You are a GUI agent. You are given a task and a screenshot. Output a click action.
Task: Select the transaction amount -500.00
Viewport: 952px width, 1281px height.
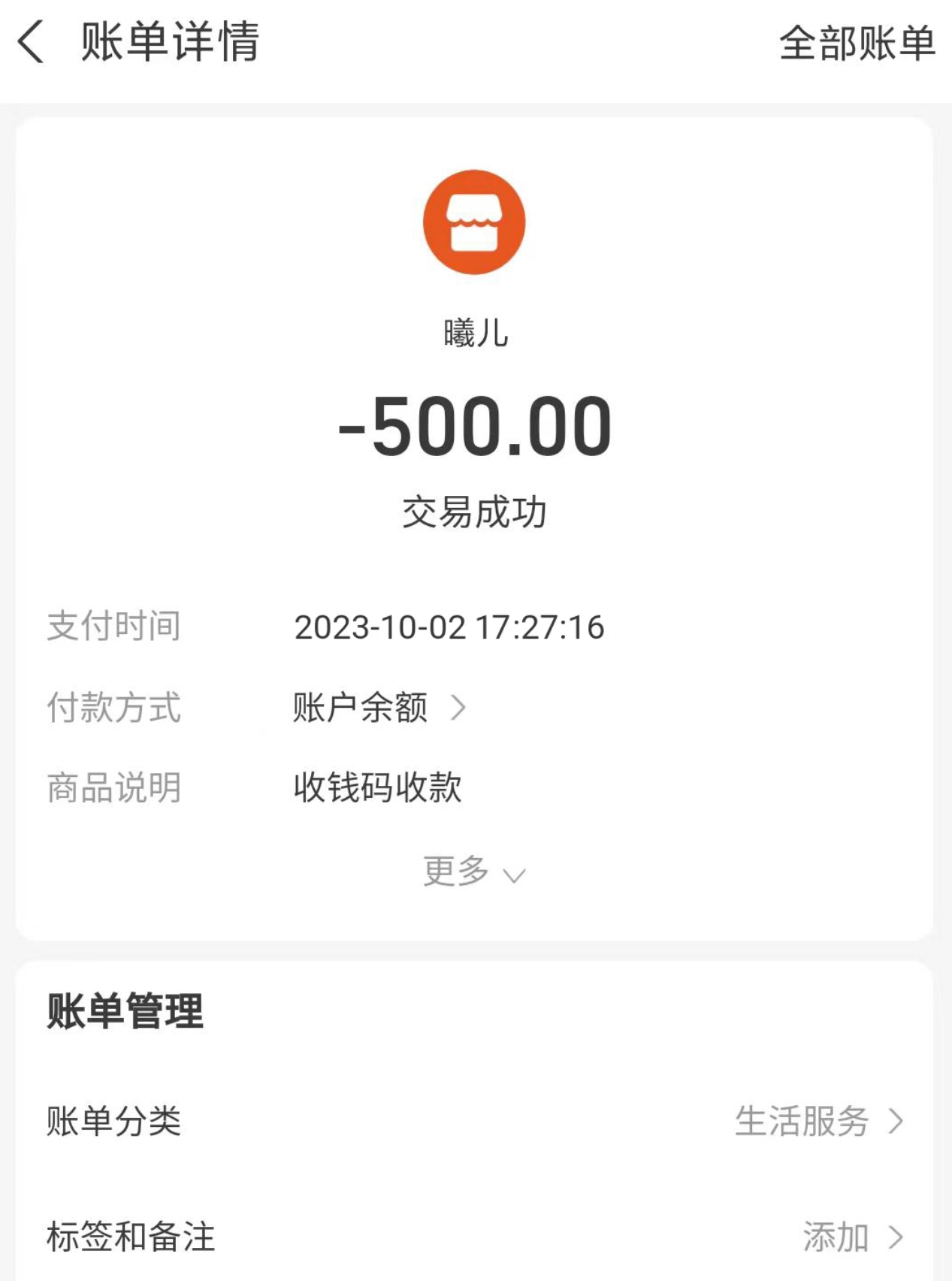coord(475,428)
